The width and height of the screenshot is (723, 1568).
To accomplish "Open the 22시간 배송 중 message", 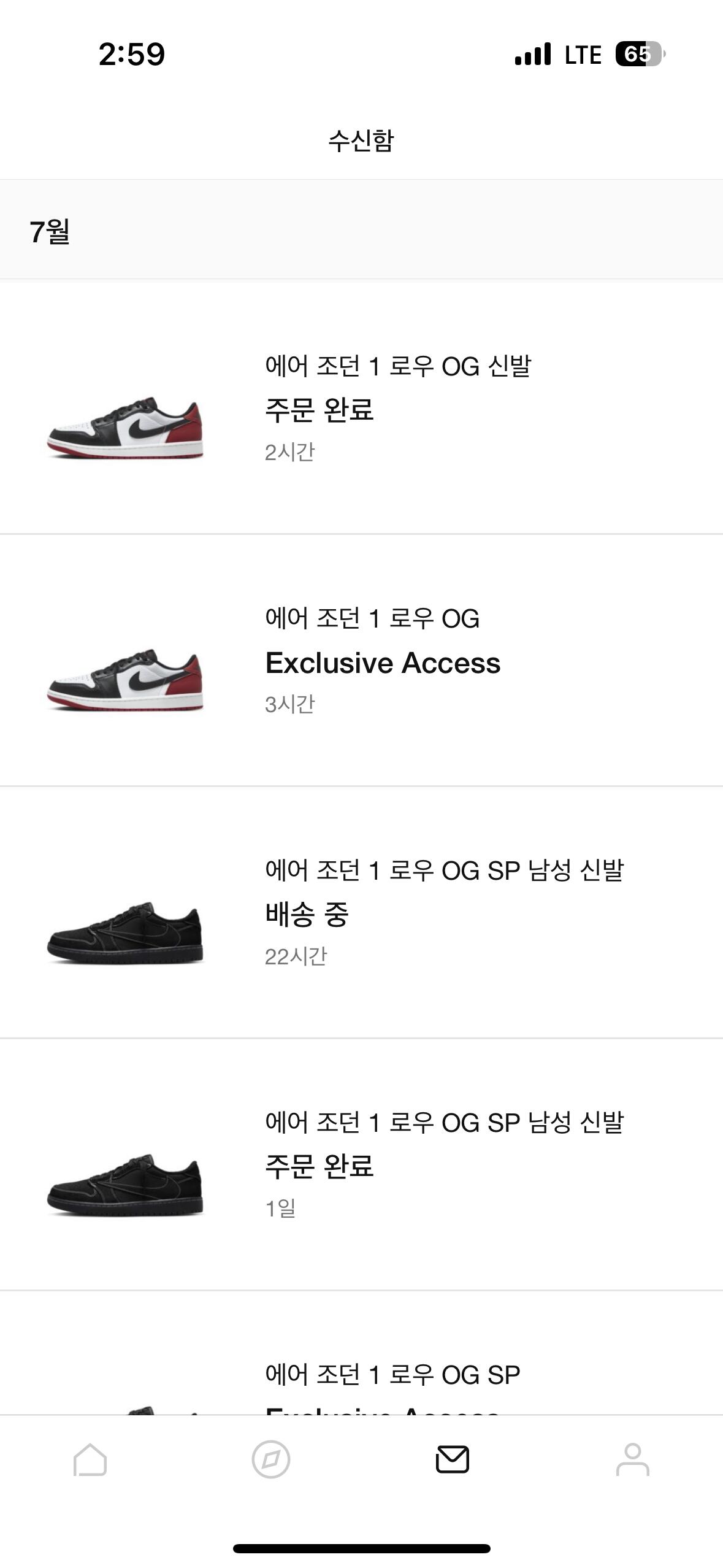I will 361,913.
